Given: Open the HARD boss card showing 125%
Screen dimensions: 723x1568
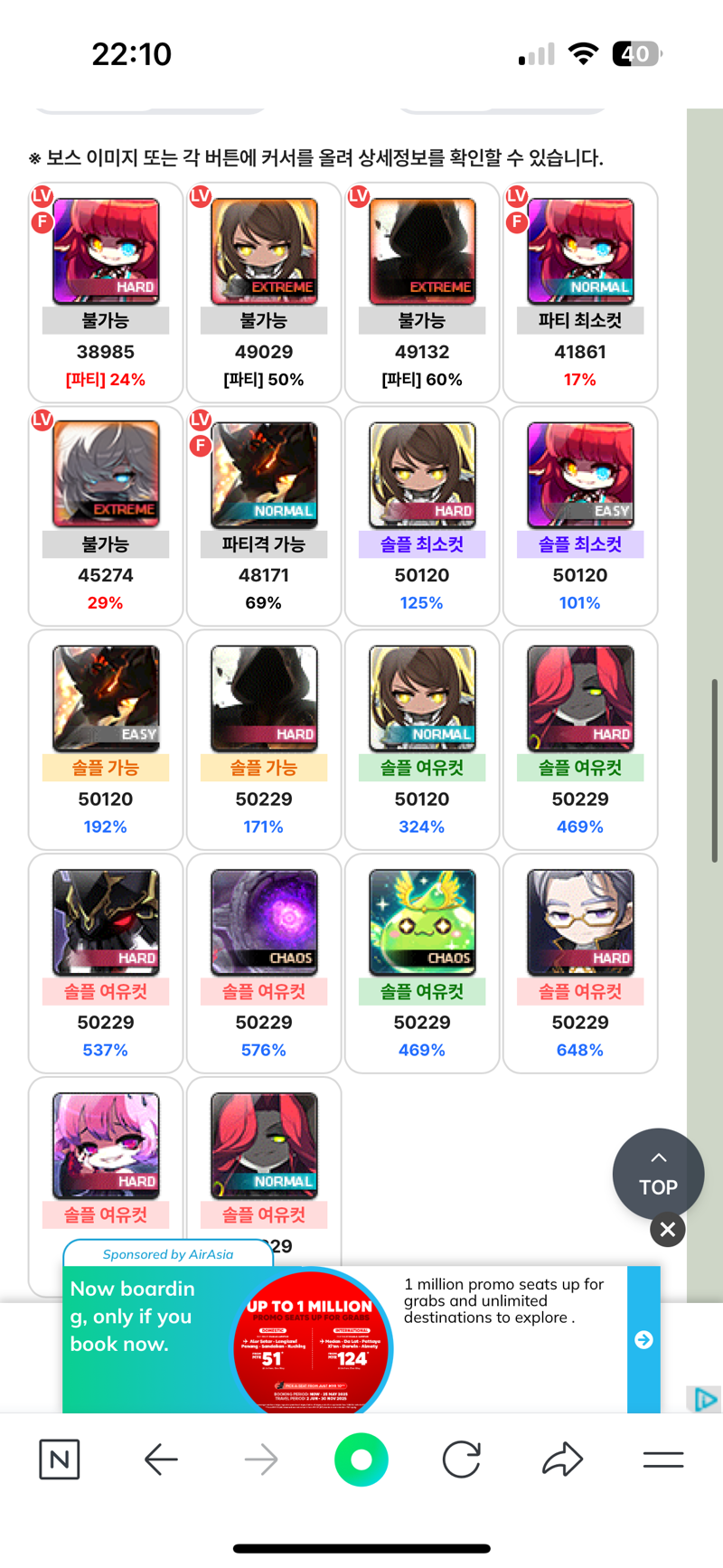Looking at the screenshot, I should (422, 515).
